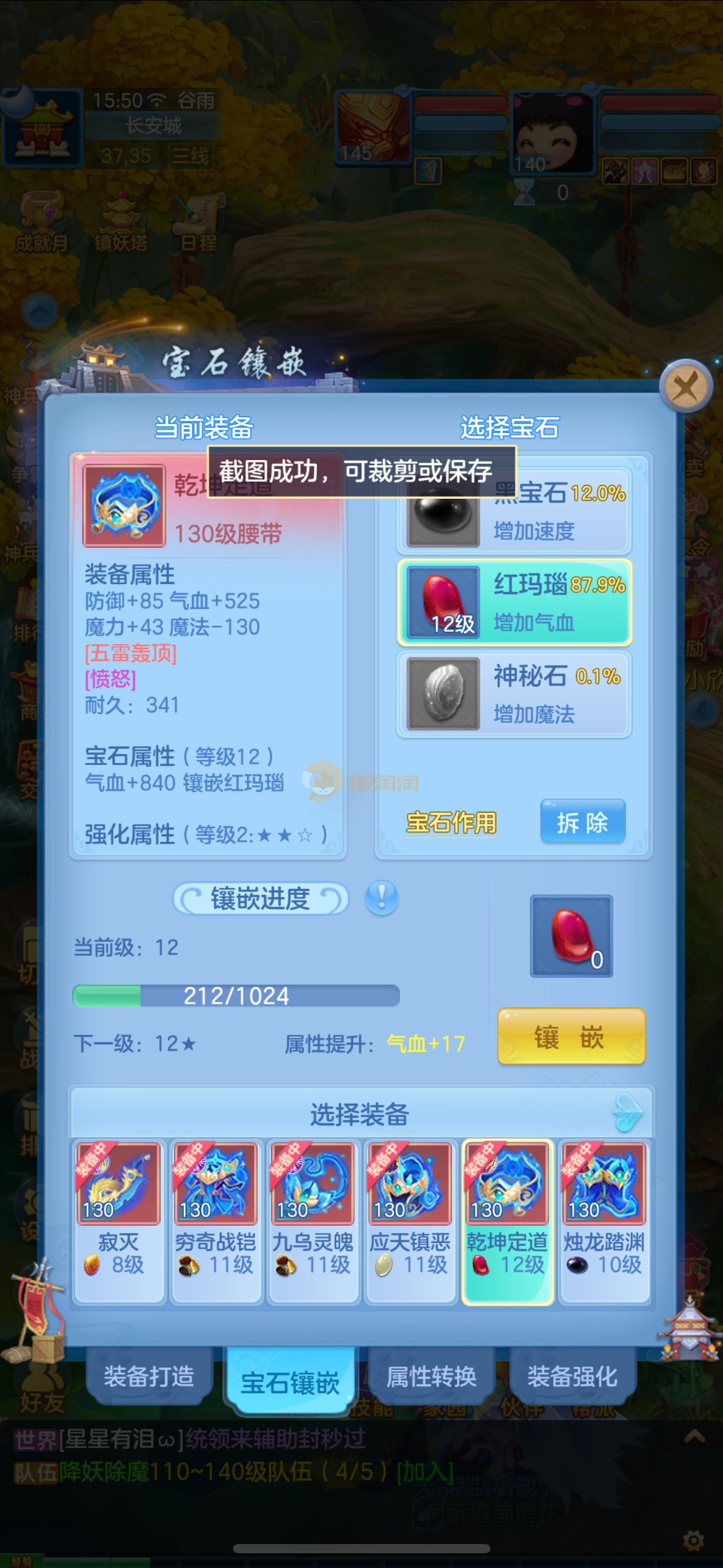
Task: Select the 神秘石 gem option
Action: coord(514,694)
